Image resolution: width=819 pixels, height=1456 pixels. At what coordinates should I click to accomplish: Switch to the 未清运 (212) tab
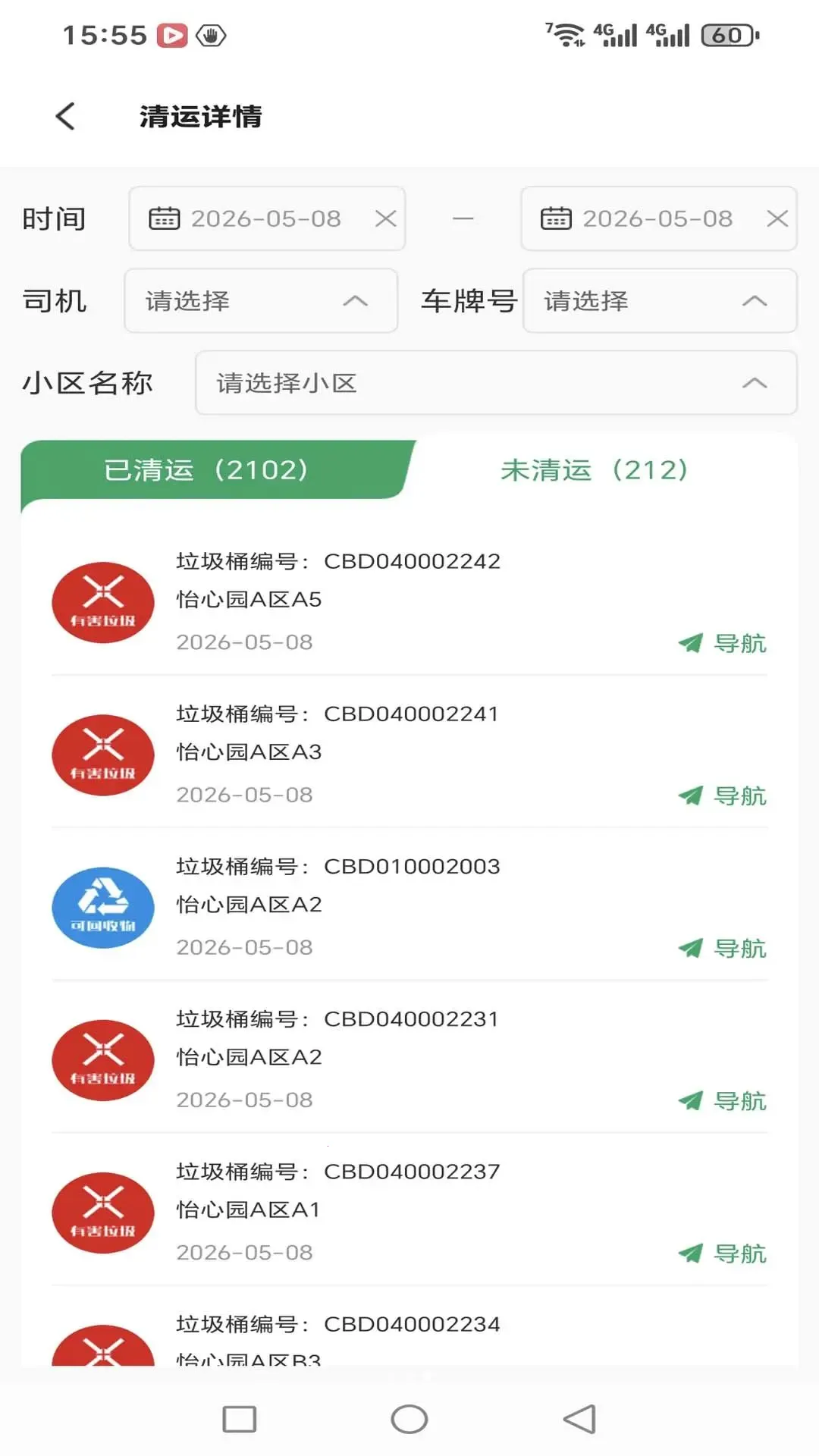(x=595, y=469)
